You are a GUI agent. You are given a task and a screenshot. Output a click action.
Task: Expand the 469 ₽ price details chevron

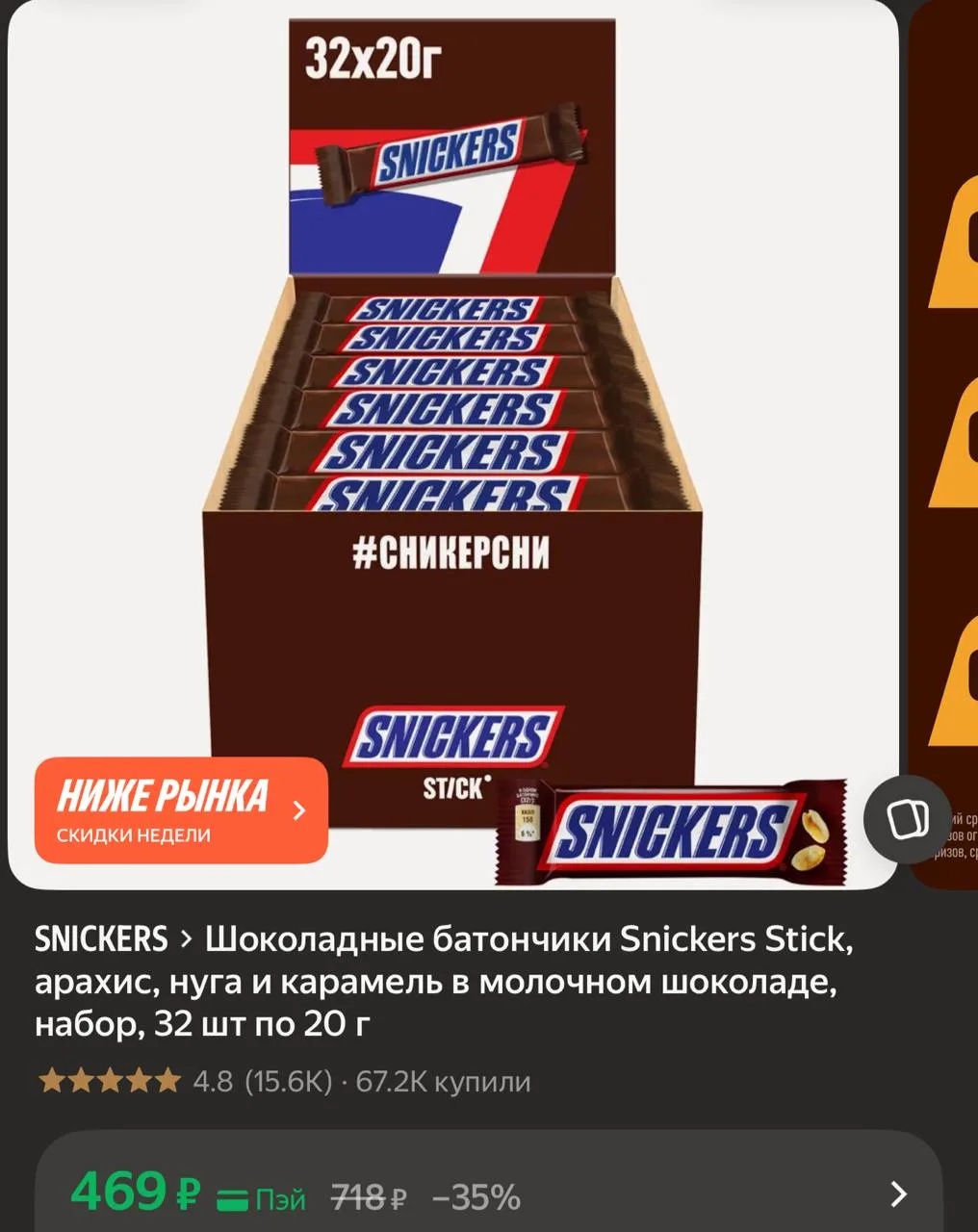coord(898,1194)
